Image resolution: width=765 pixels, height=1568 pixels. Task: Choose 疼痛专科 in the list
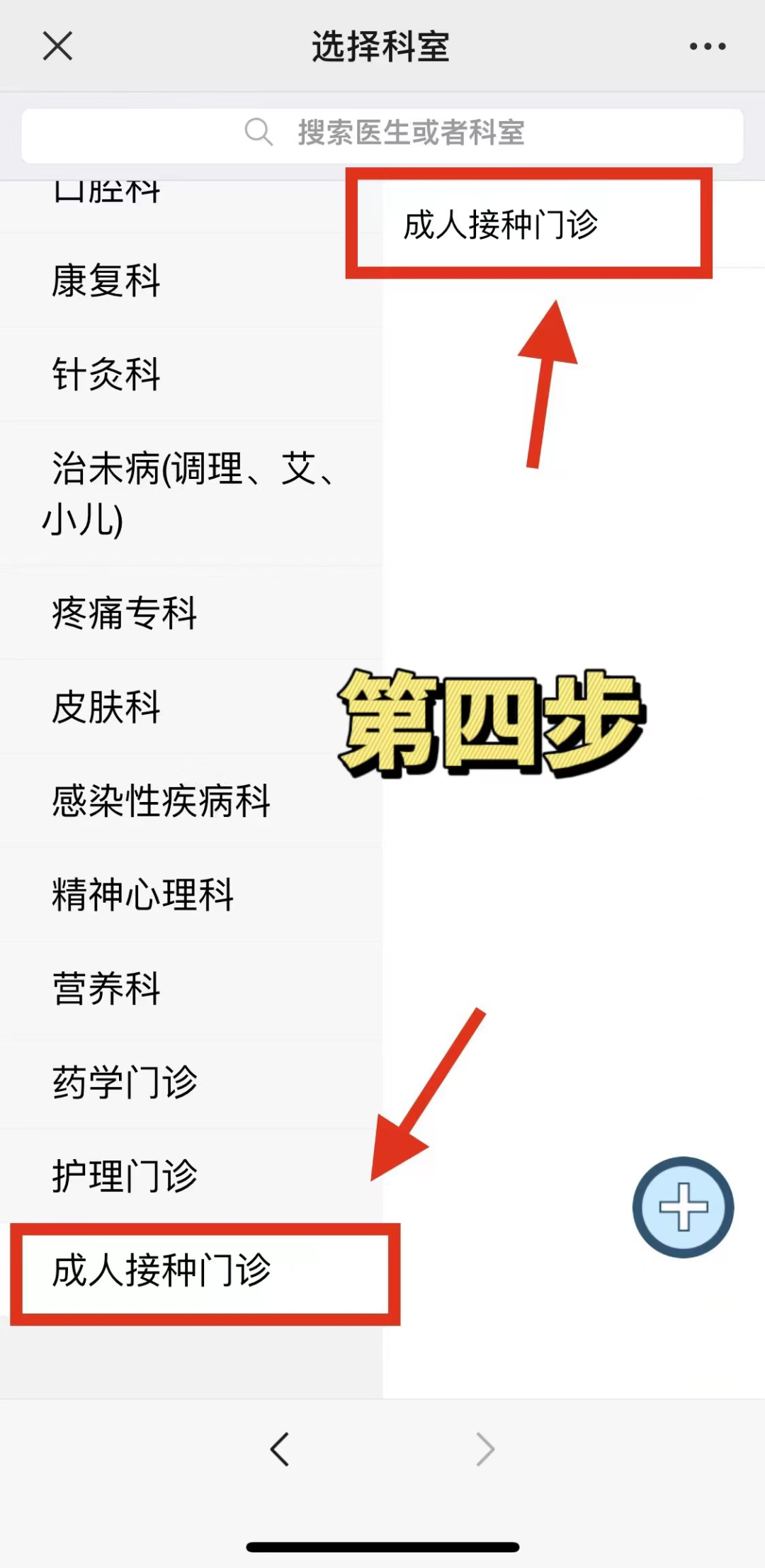click(124, 613)
